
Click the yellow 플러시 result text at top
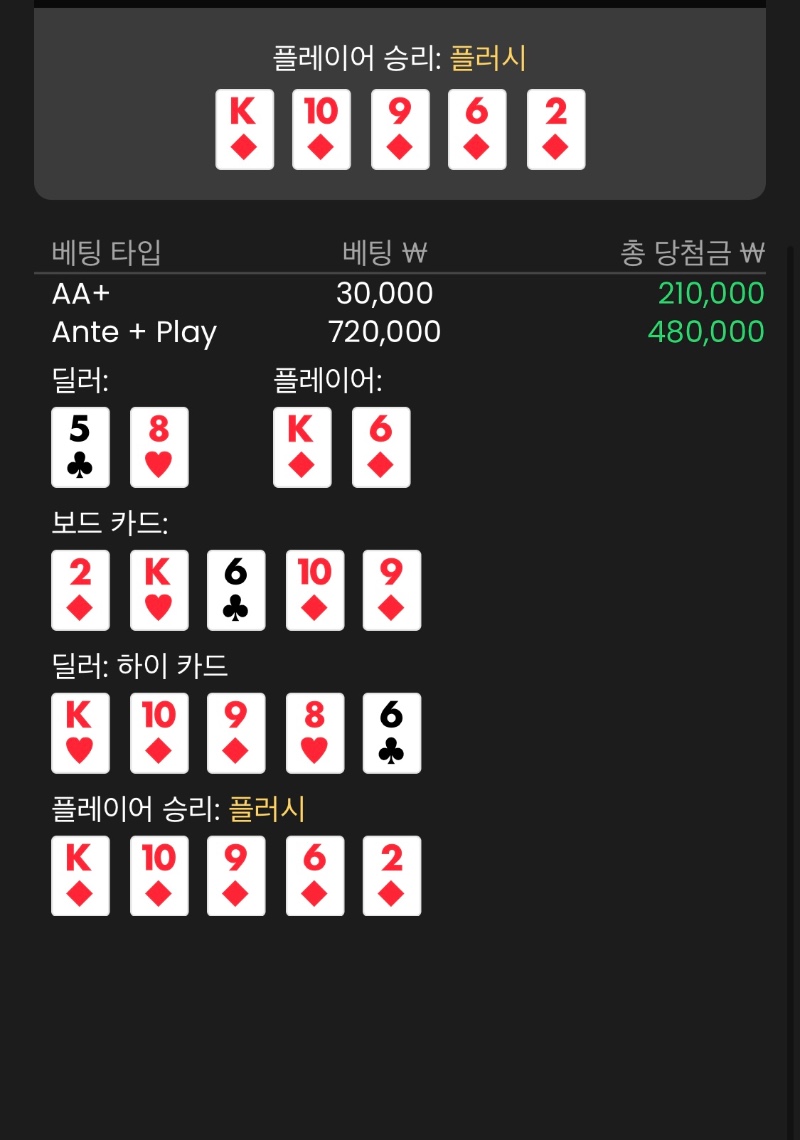pos(488,59)
